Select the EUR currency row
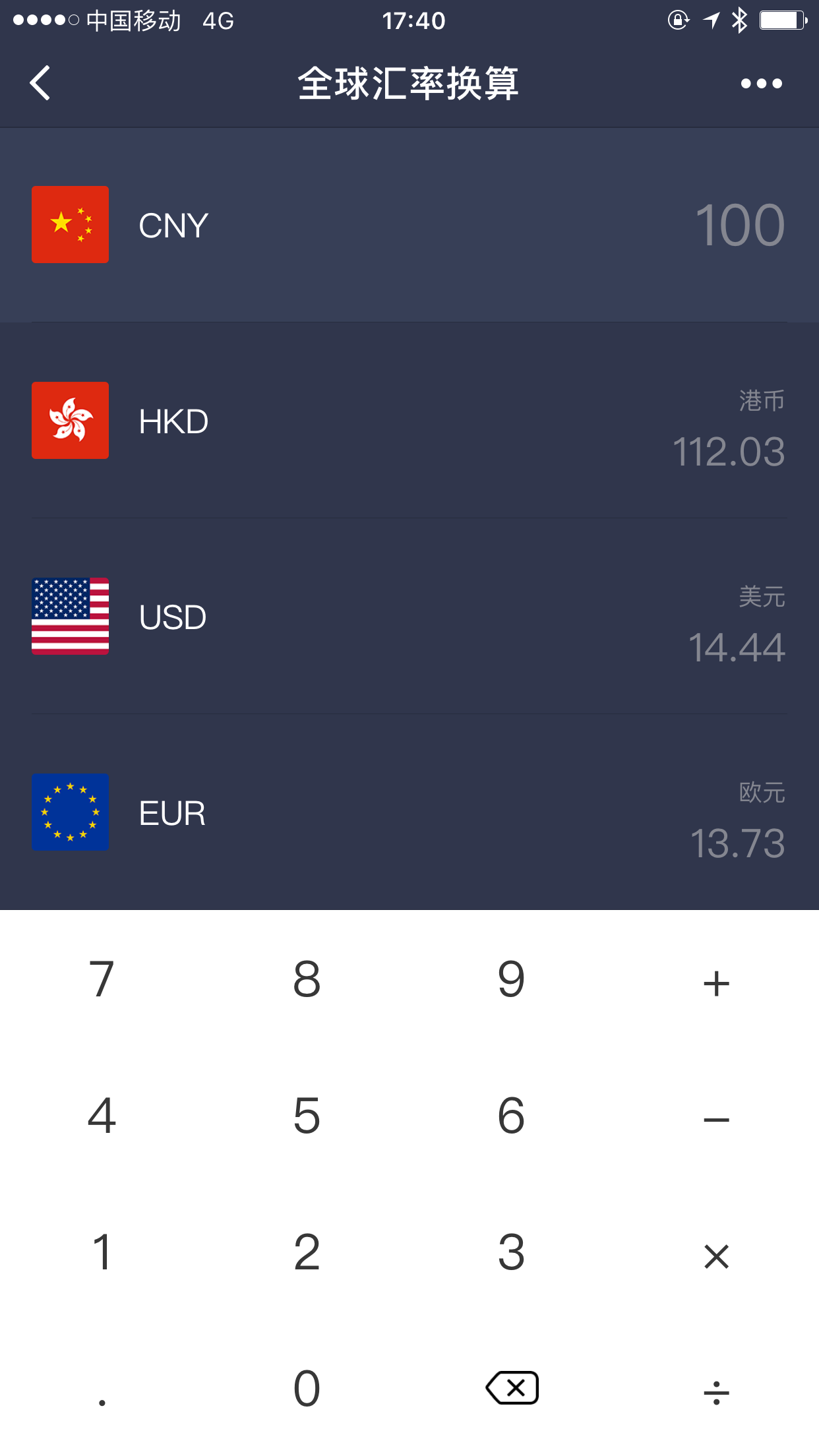This screenshot has height=1456, width=819. [409, 812]
